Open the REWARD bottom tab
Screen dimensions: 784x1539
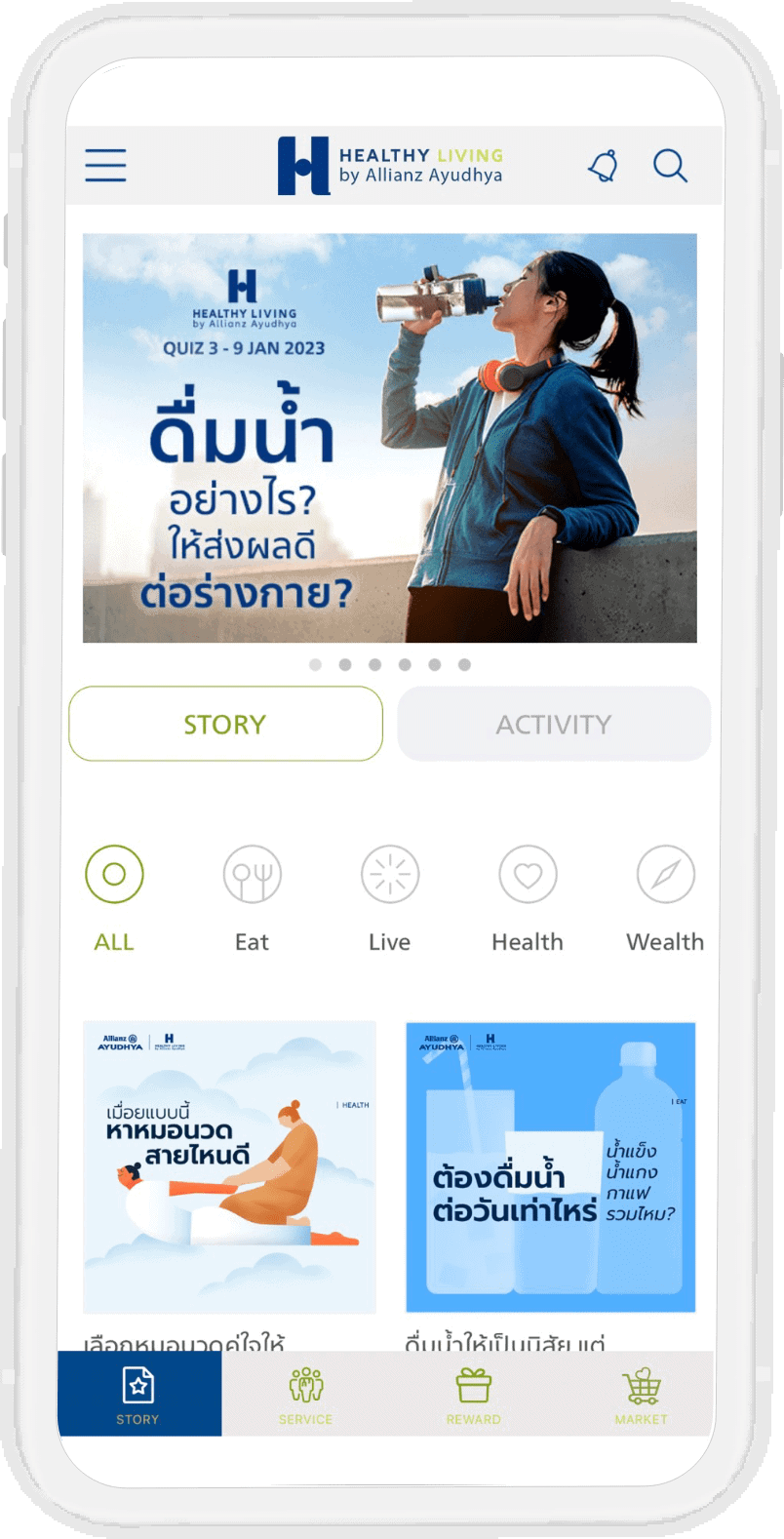pyautogui.click(x=474, y=1395)
